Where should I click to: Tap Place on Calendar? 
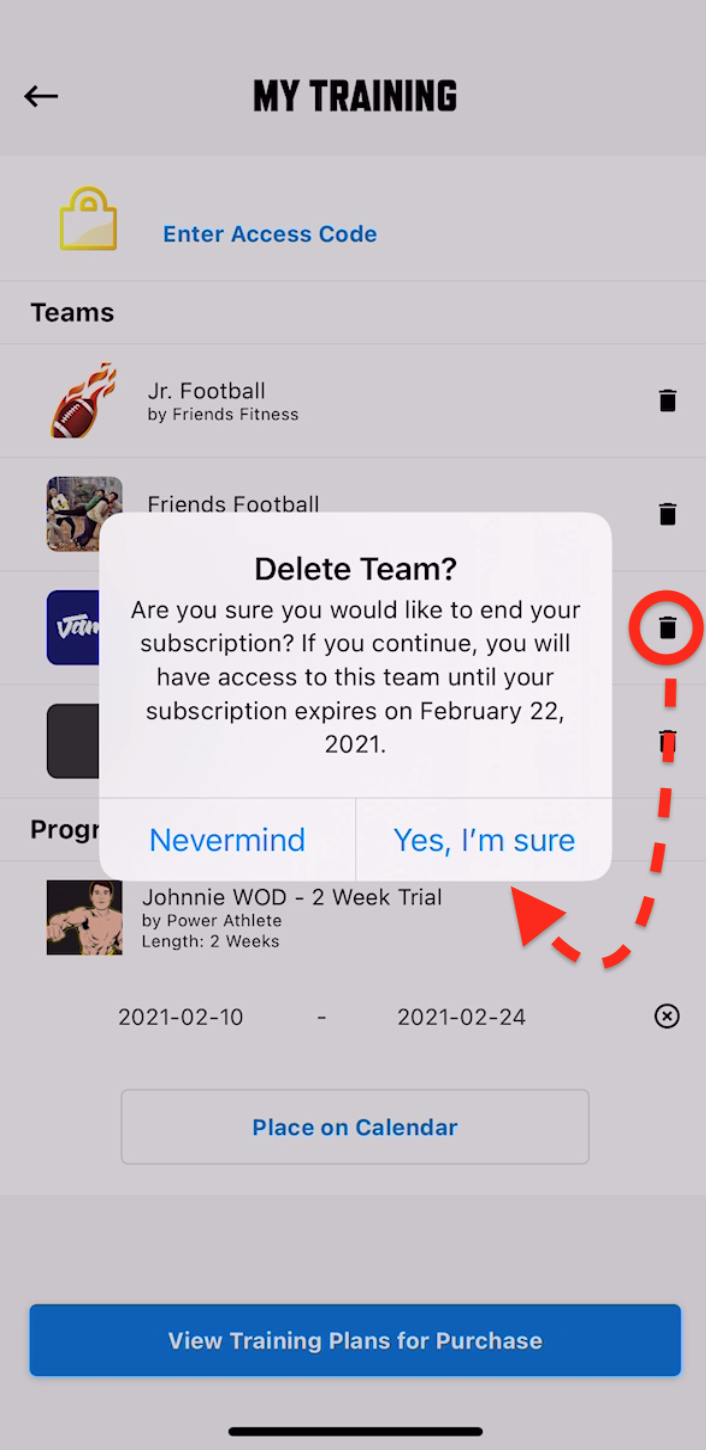click(355, 1127)
